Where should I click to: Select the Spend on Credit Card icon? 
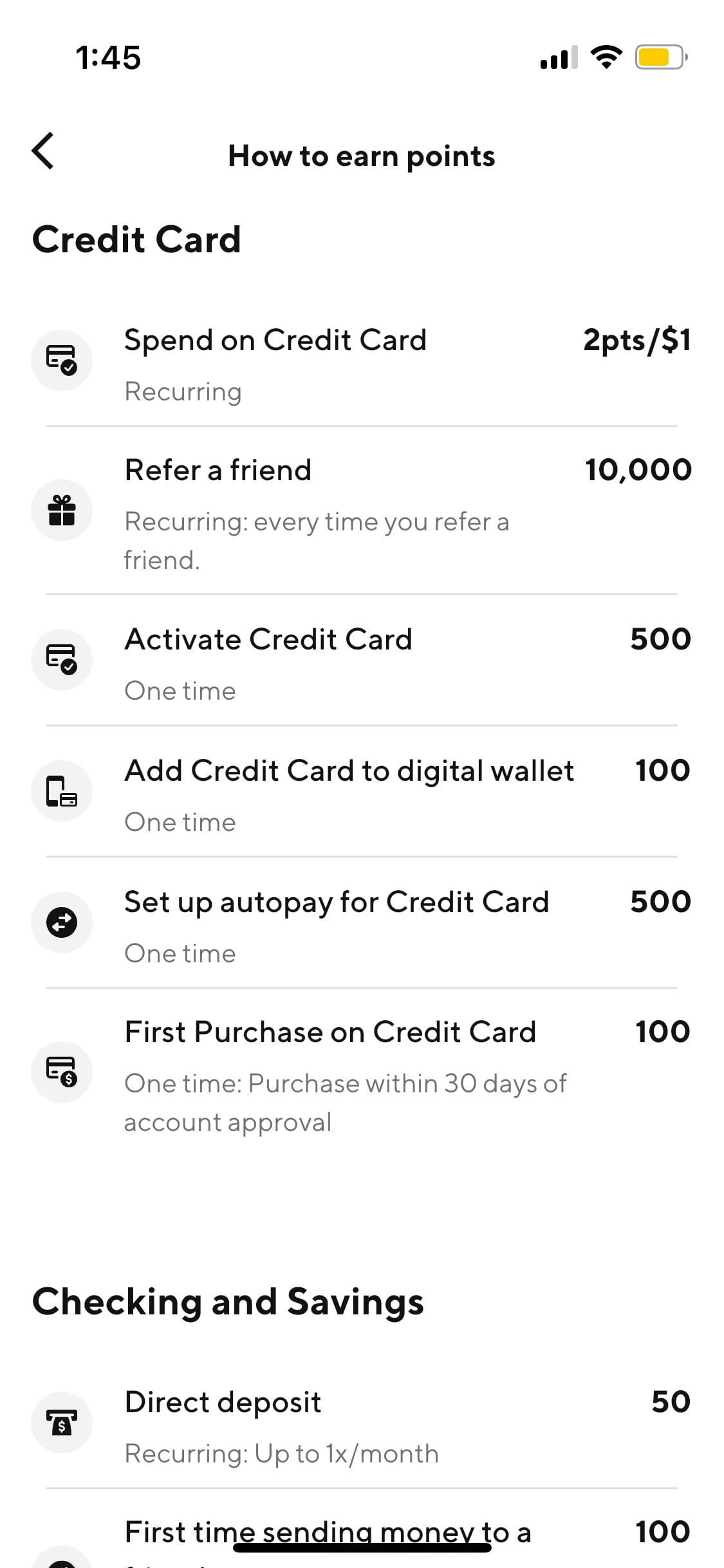(61, 360)
